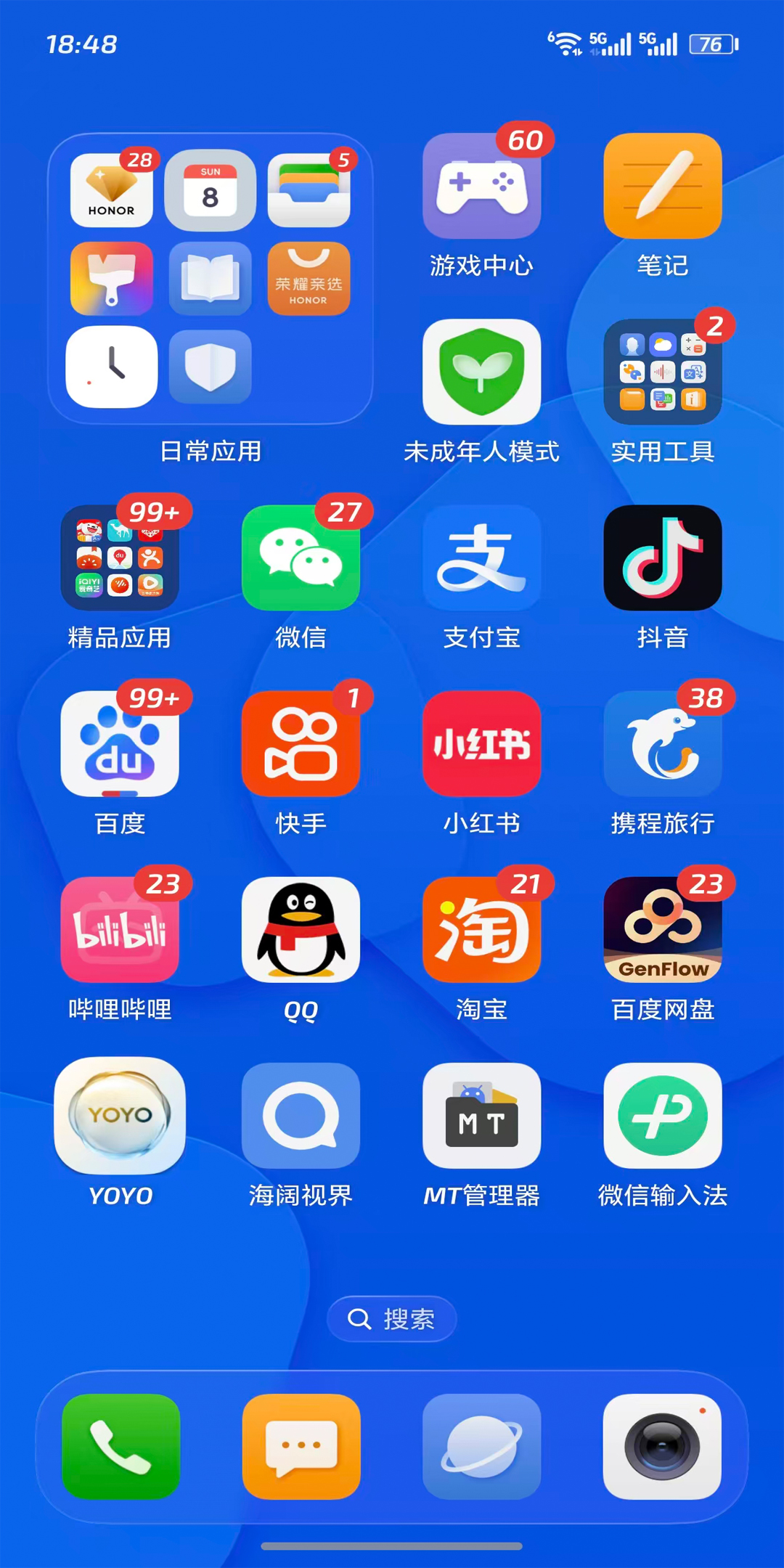Open the Camera app in the dock
The image size is (784, 1568).
(662, 1446)
